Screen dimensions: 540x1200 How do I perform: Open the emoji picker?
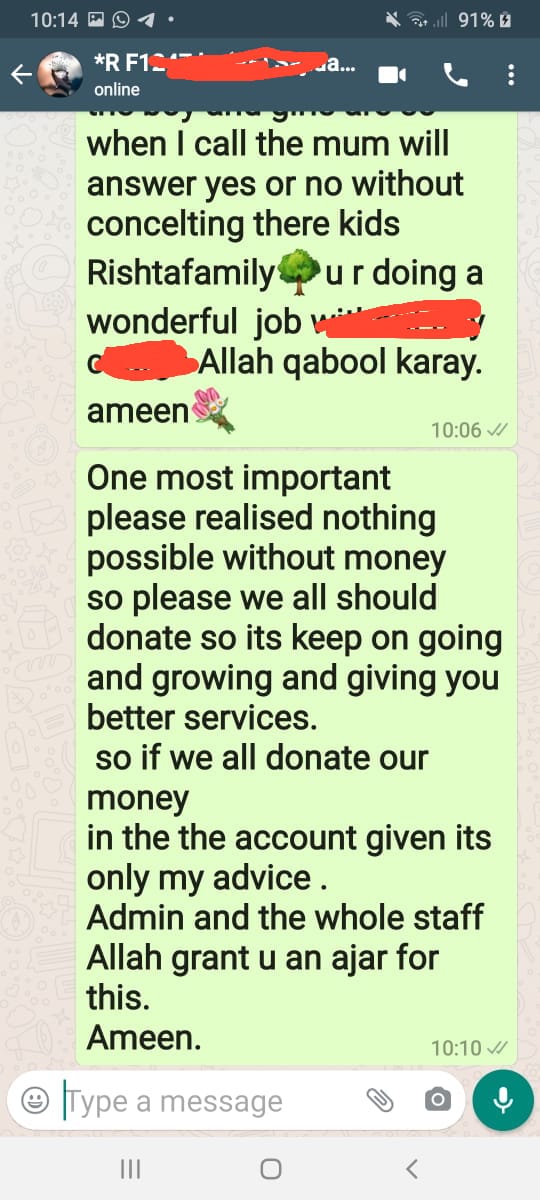[35, 1101]
